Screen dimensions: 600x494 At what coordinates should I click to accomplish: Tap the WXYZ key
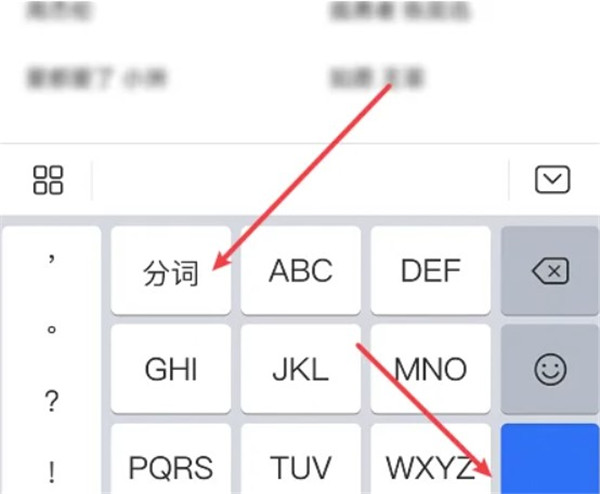tap(431, 465)
